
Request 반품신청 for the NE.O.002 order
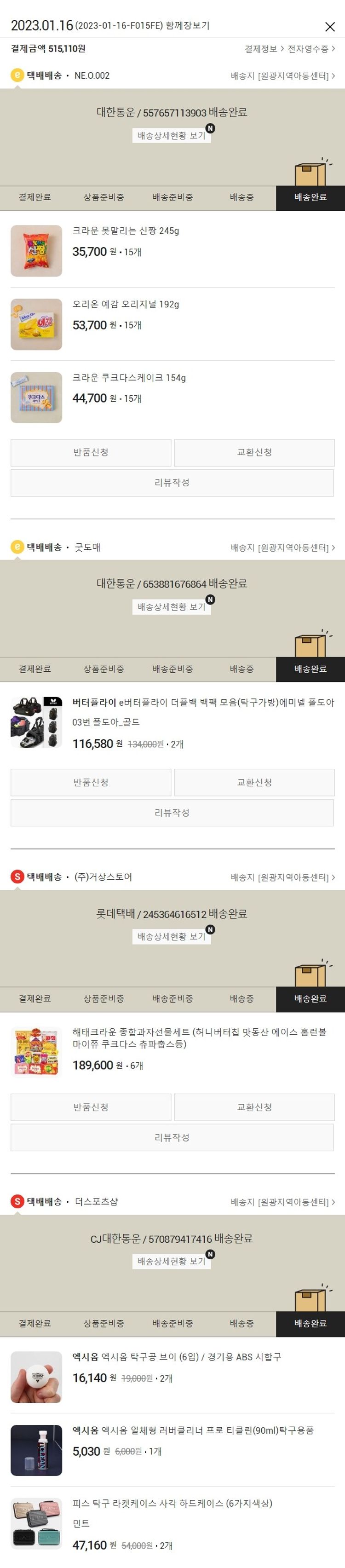(x=91, y=452)
